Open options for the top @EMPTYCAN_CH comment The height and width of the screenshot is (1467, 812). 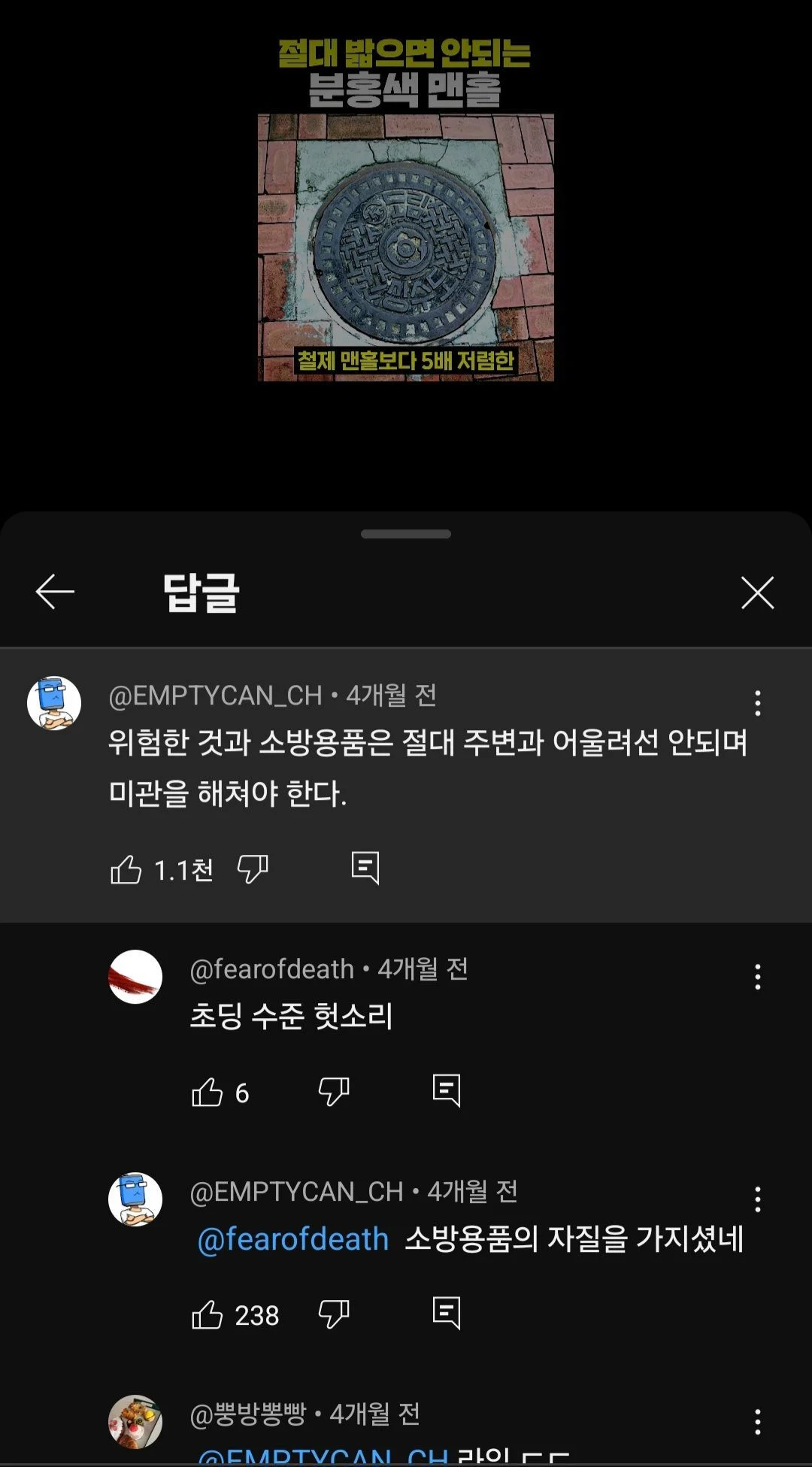point(757,703)
